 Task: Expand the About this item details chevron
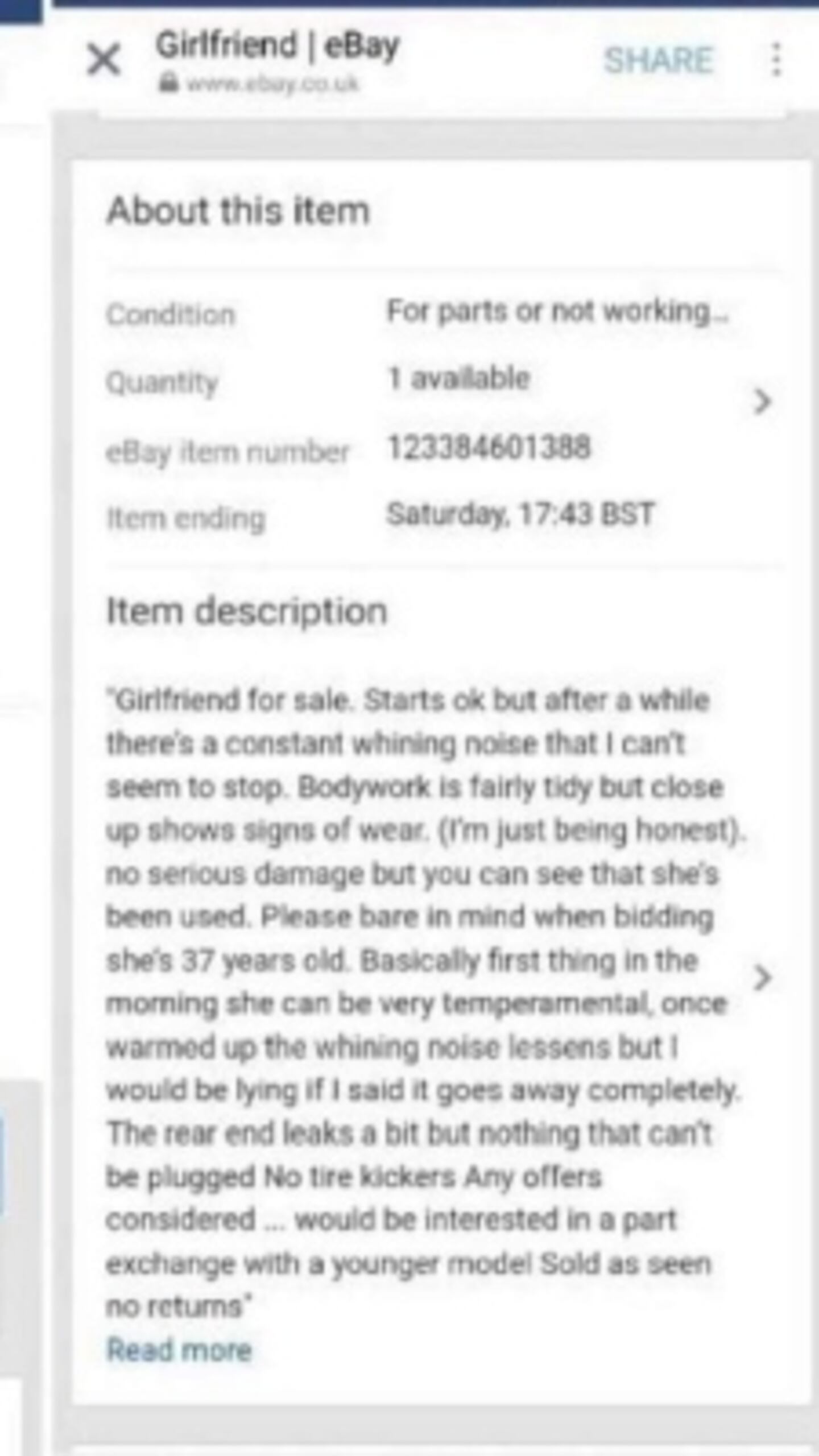tap(761, 402)
